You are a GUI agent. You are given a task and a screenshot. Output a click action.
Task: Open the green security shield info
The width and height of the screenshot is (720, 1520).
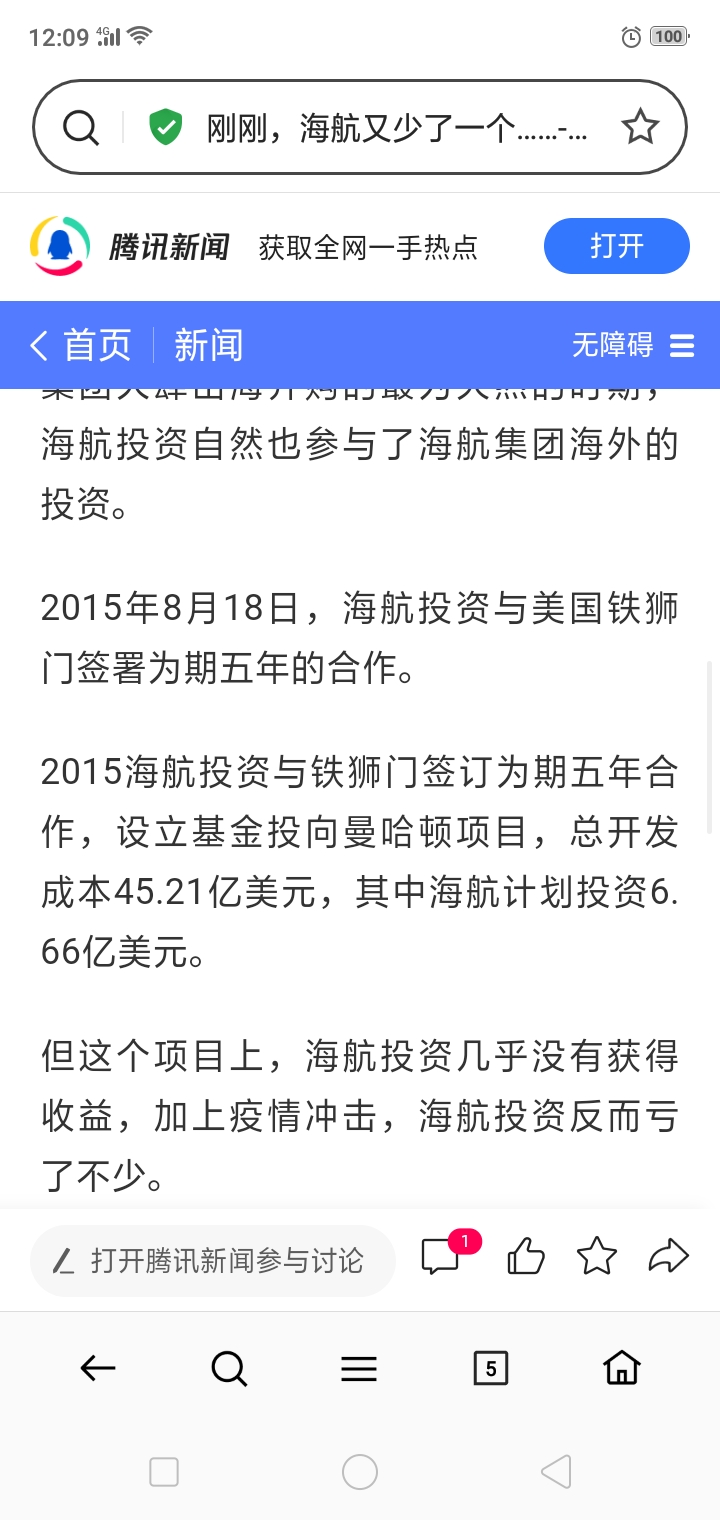(x=165, y=128)
